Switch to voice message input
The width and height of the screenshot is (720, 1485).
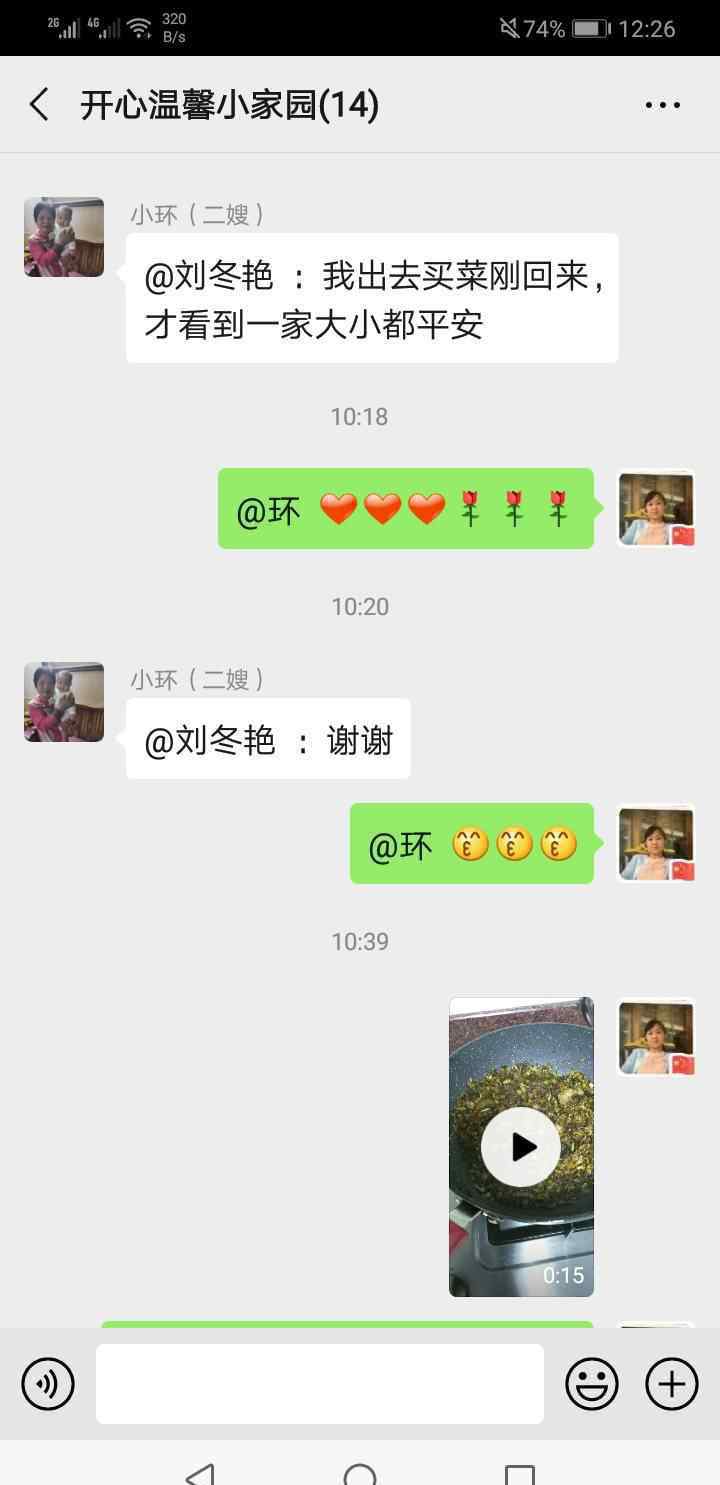(48, 1384)
